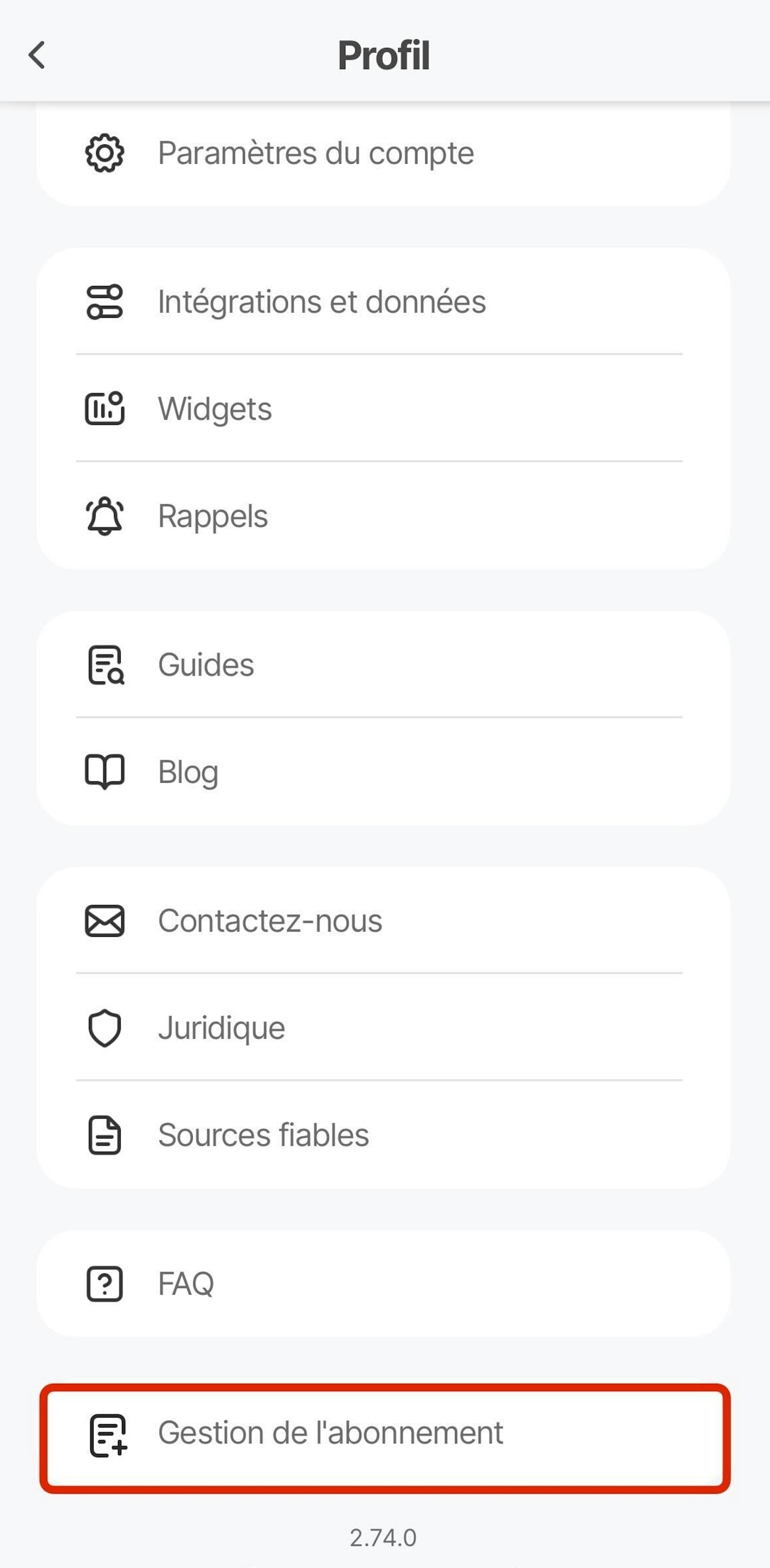Open Intégrations et données
770x1568 pixels.
click(x=383, y=302)
